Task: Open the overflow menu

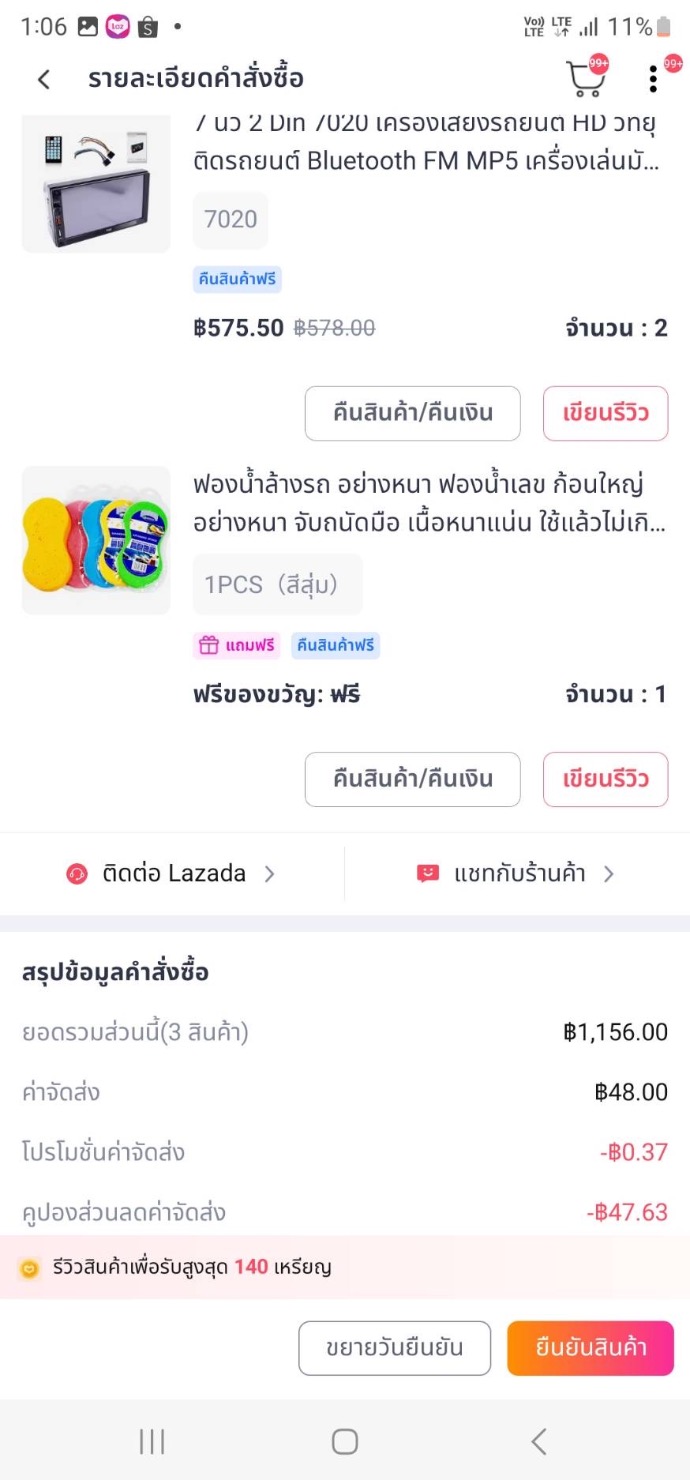Action: point(653,79)
